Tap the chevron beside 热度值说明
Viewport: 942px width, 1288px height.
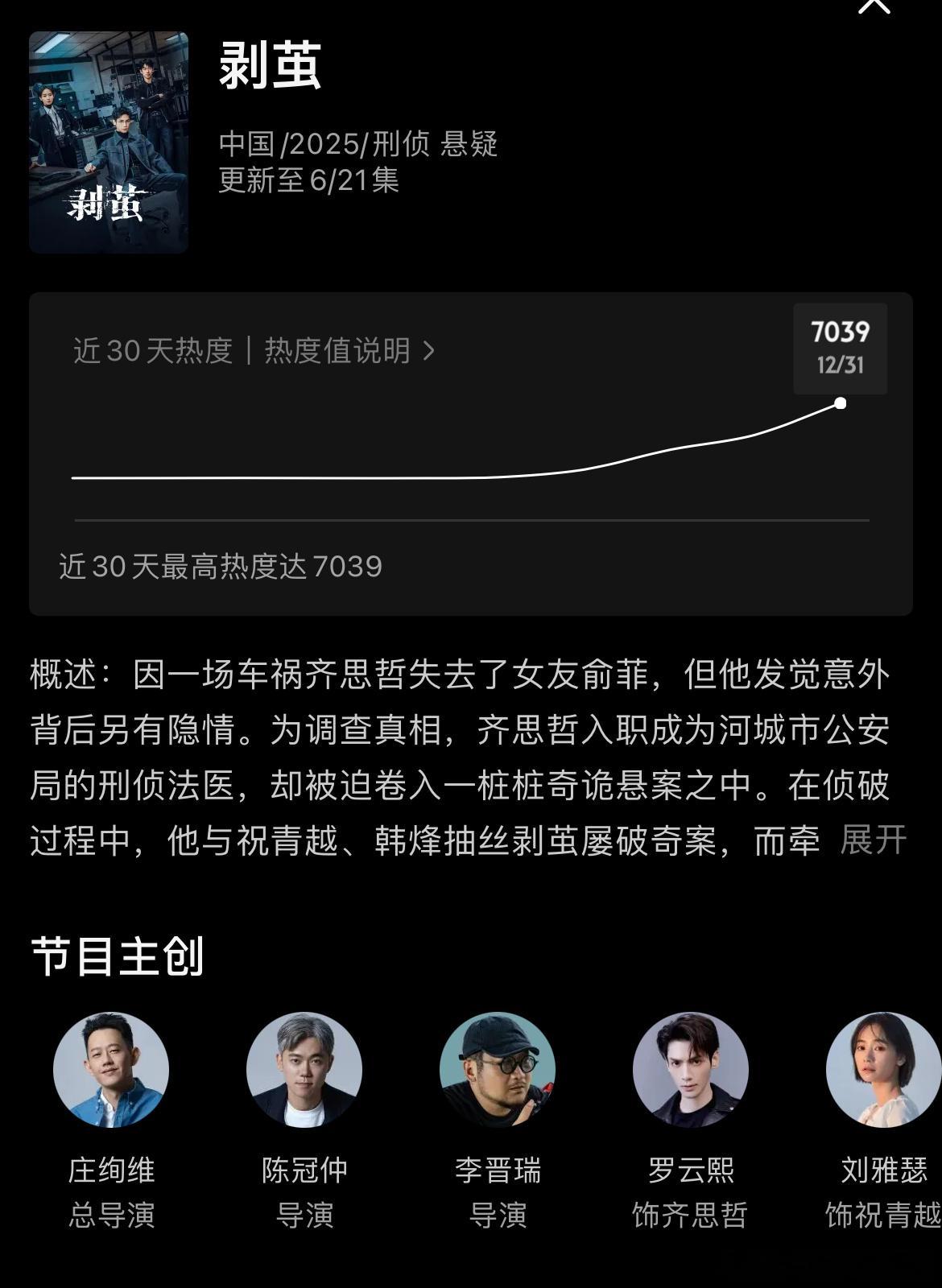[430, 349]
